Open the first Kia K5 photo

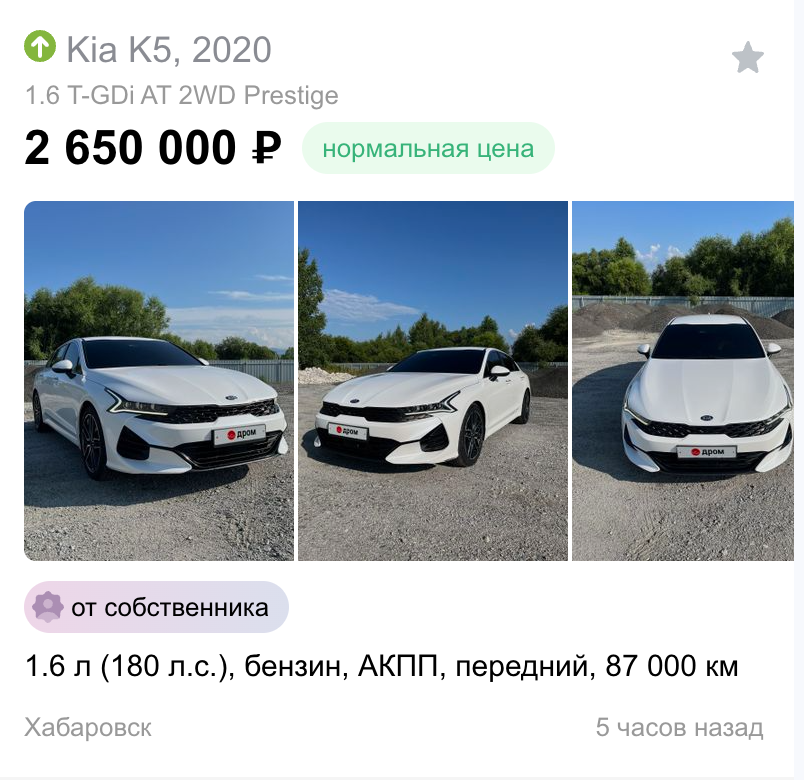click(159, 380)
